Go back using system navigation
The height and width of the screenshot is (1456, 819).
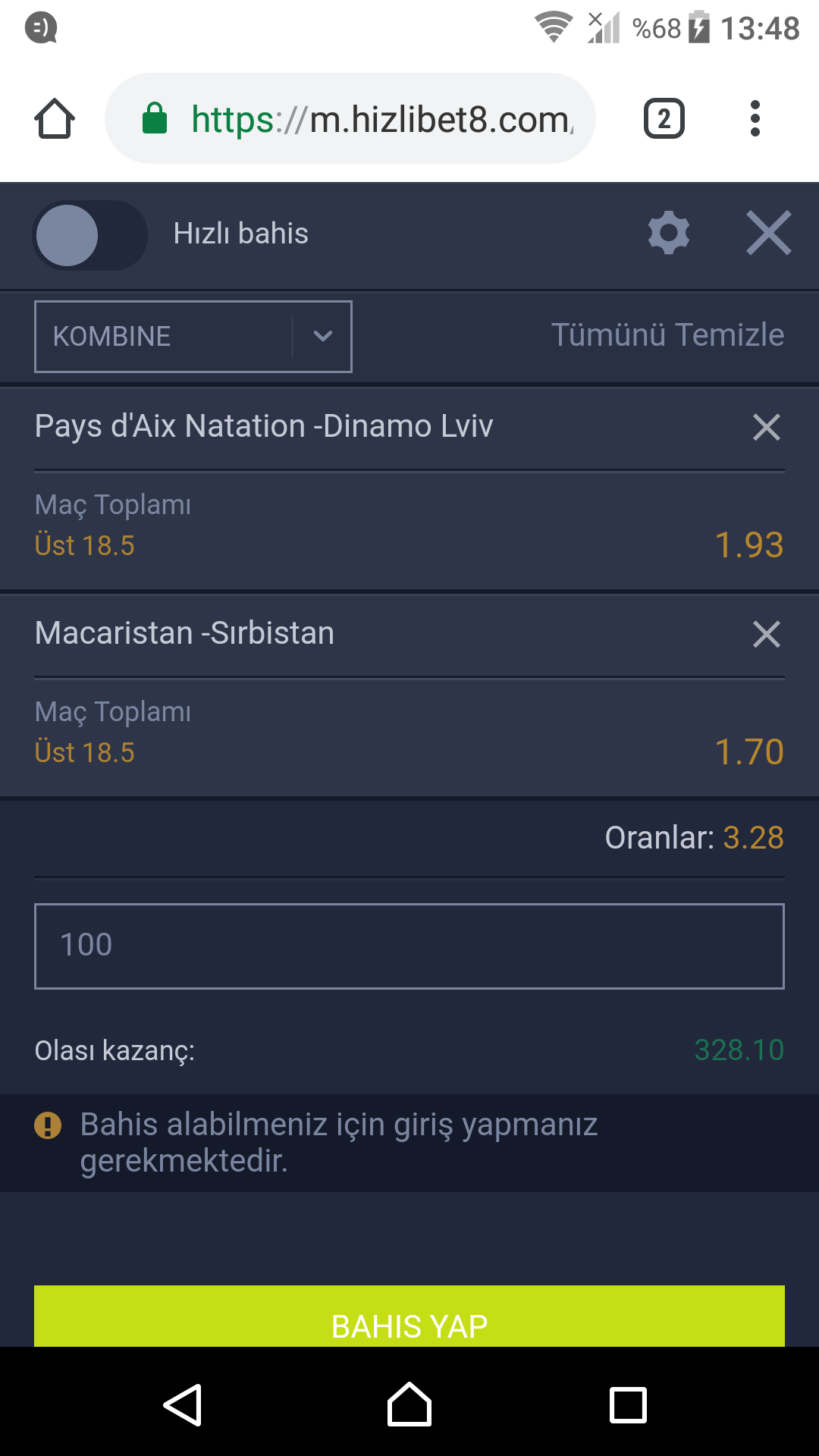(183, 1404)
